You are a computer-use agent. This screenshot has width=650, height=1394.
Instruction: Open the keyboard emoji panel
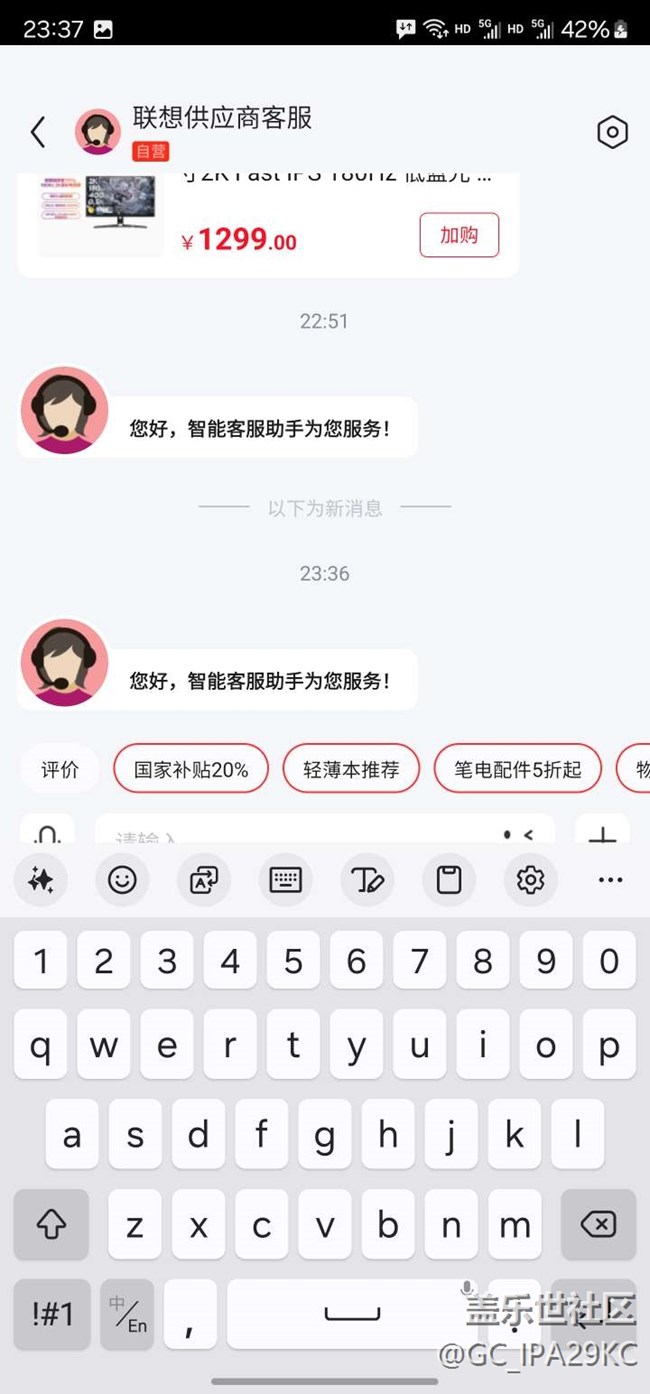122,880
